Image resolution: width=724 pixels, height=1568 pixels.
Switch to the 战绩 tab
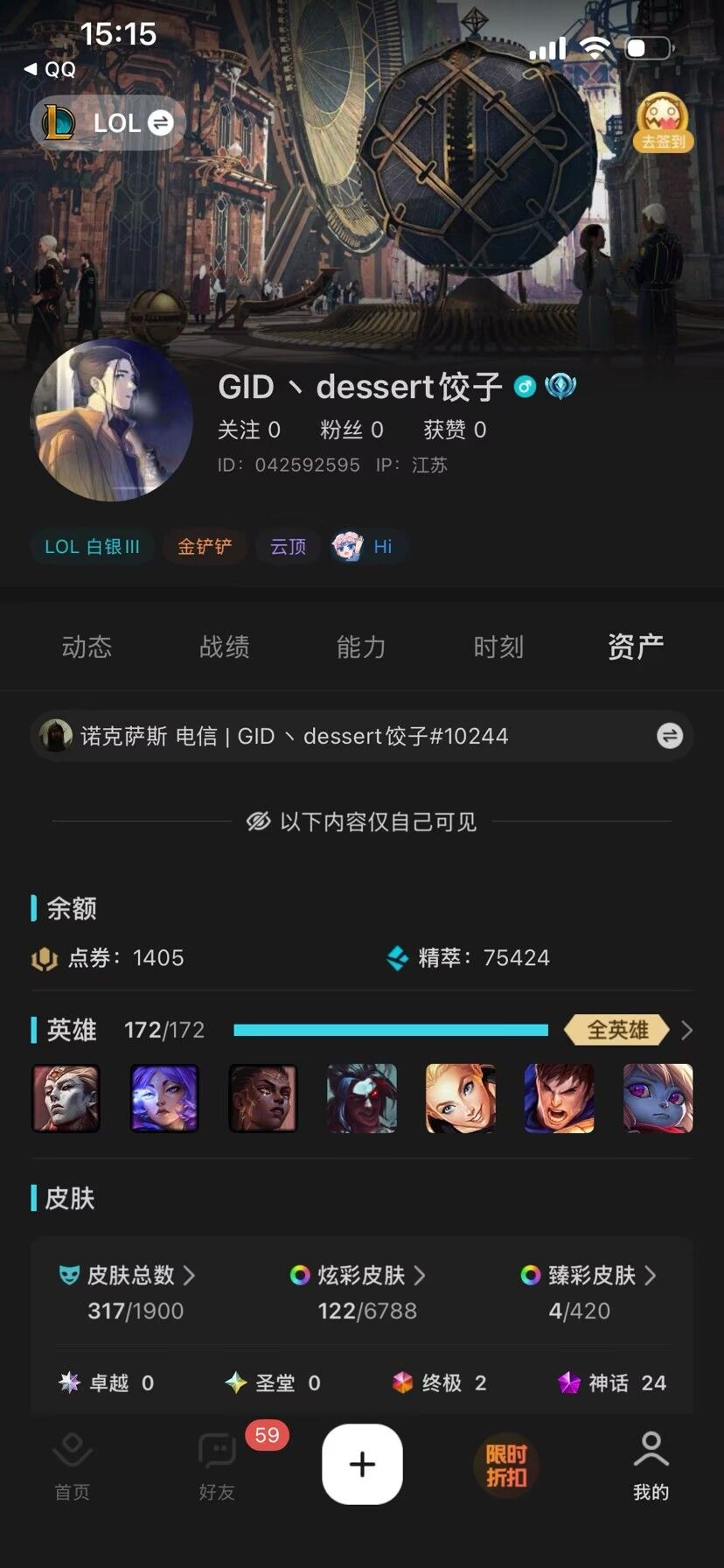click(224, 647)
